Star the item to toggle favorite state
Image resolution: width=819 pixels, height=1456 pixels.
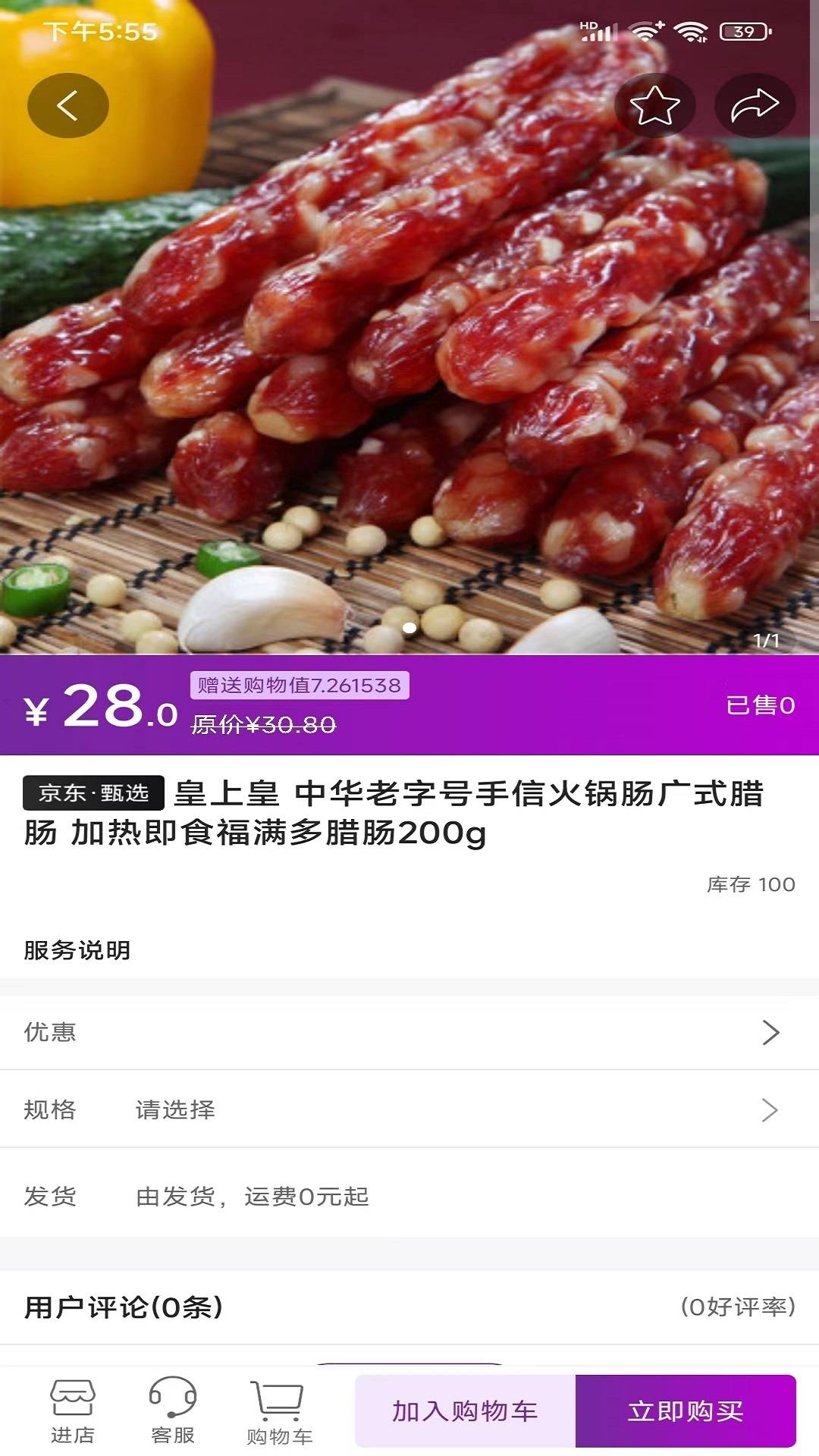(x=657, y=106)
